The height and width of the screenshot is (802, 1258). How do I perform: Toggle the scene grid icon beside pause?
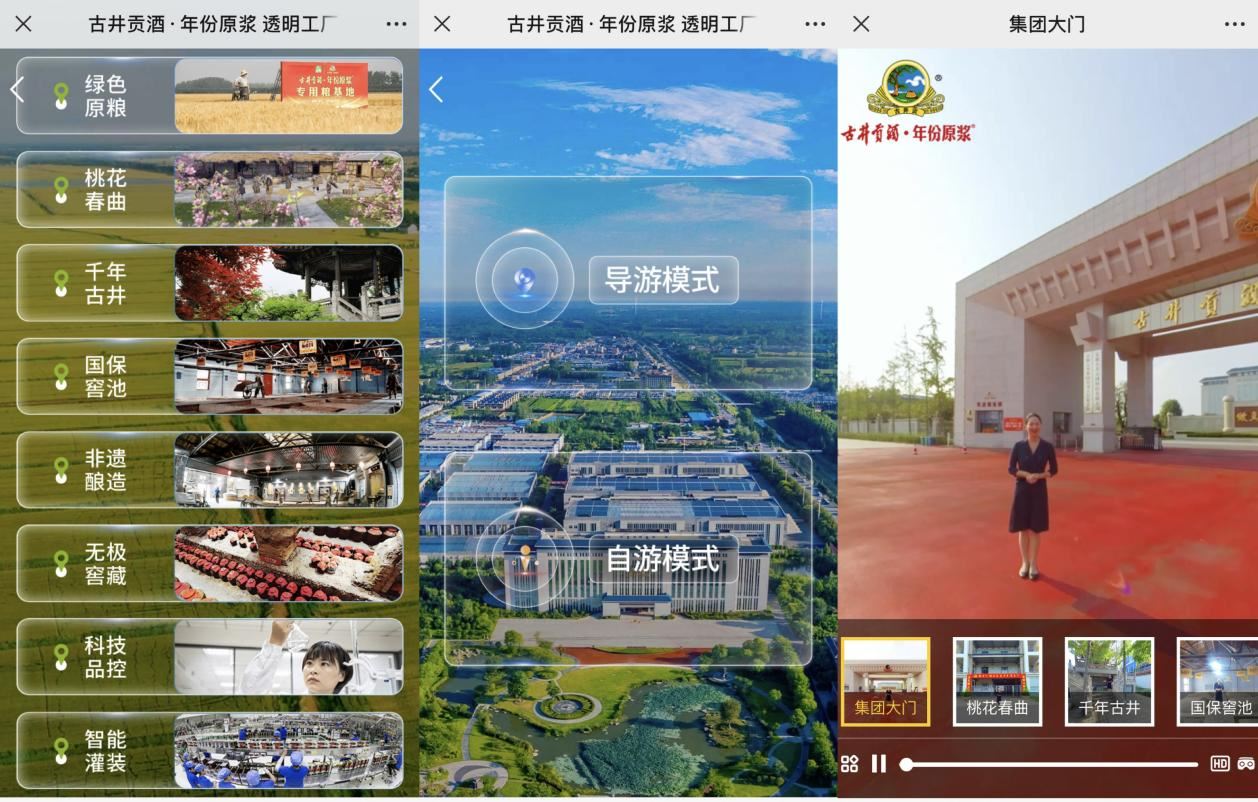[x=850, y=764]
